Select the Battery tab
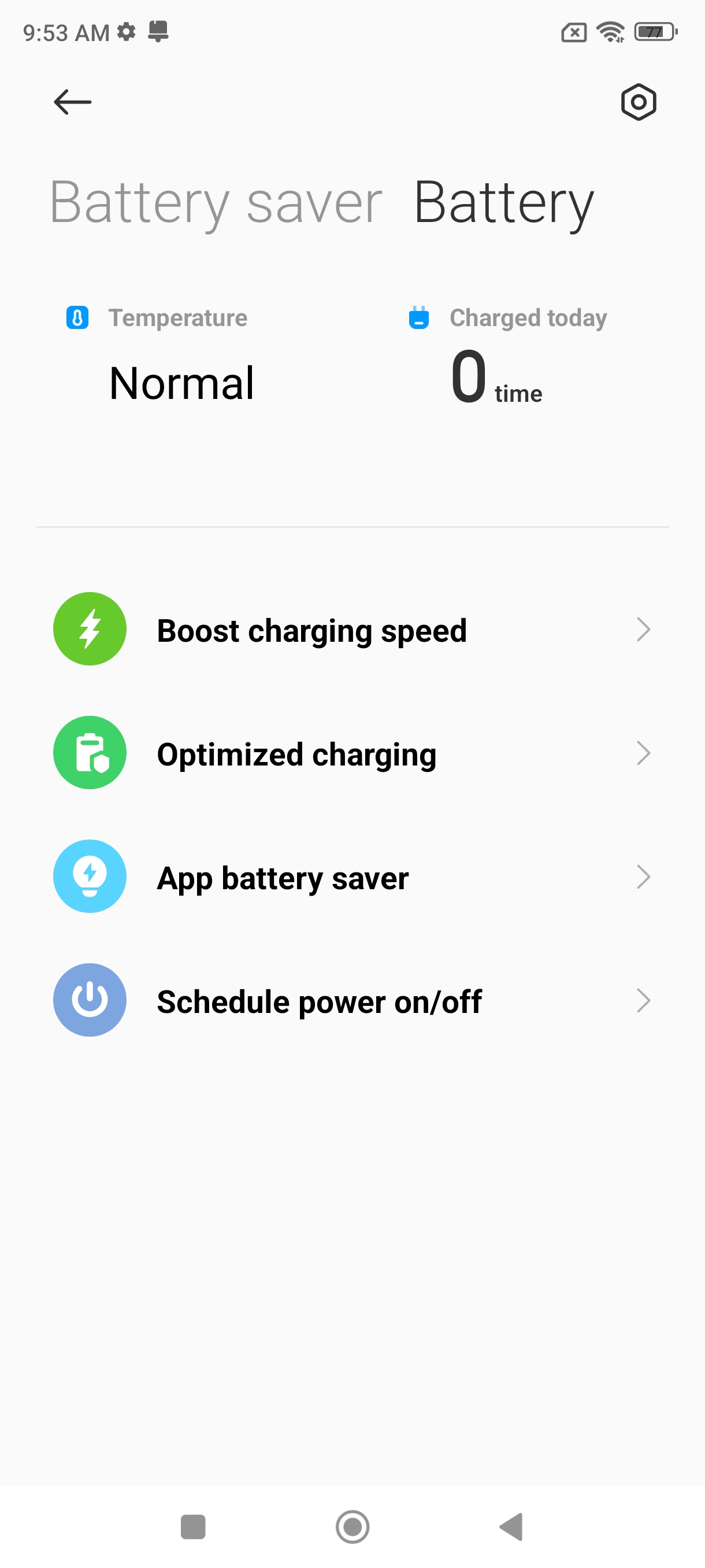 click(503, 203)
